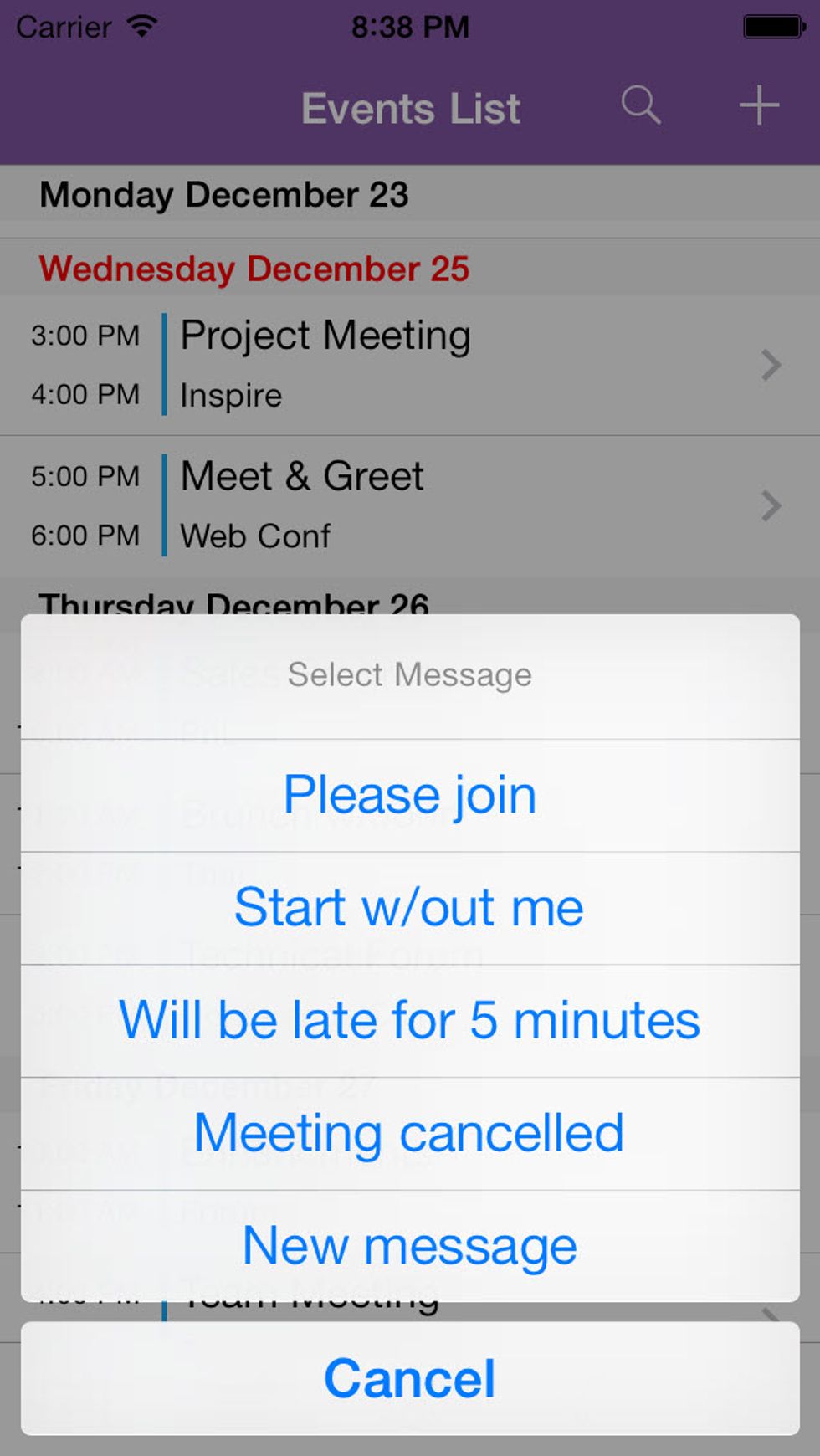Expand details for the Project Meeting event

769,364
